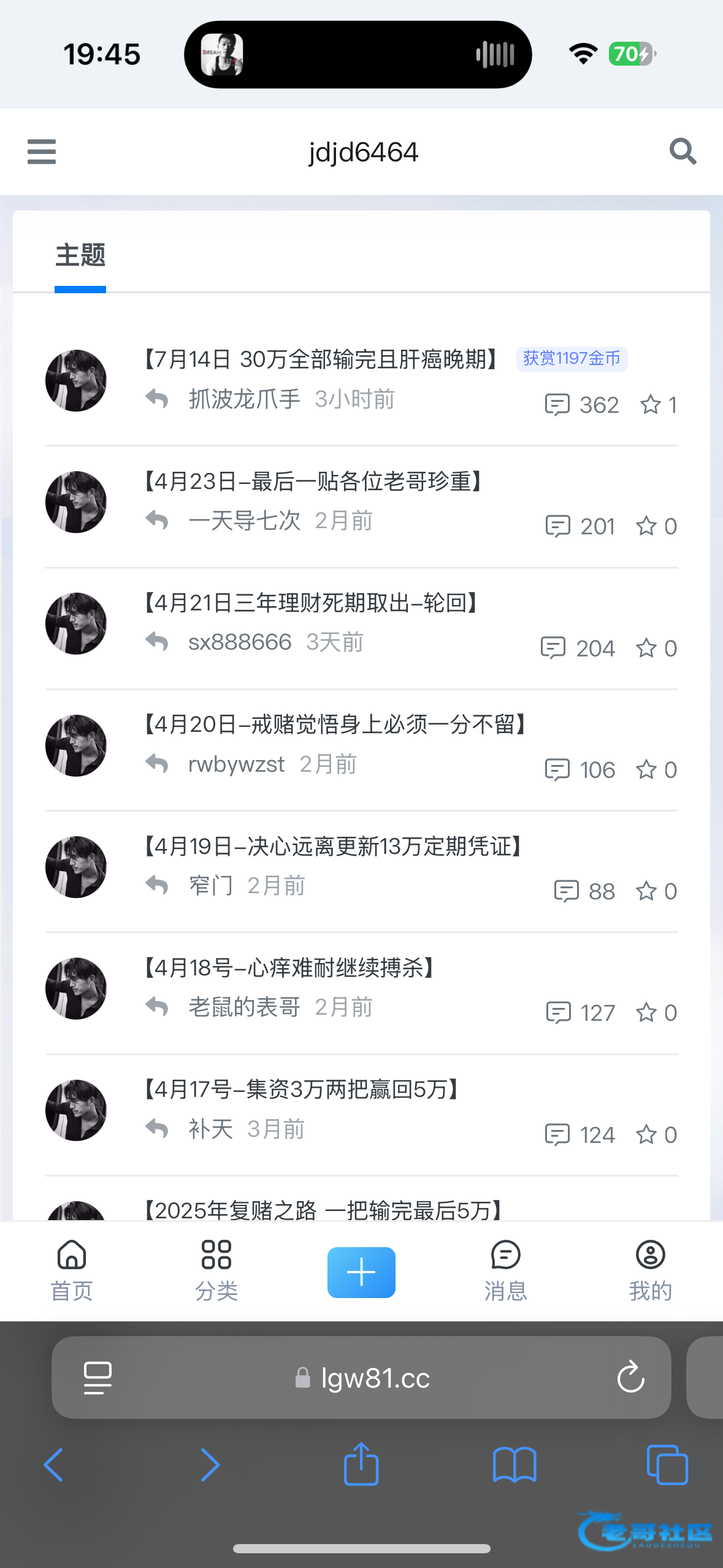Reload the page in Safari
723x1568 pixels.
coord(630,1378)
